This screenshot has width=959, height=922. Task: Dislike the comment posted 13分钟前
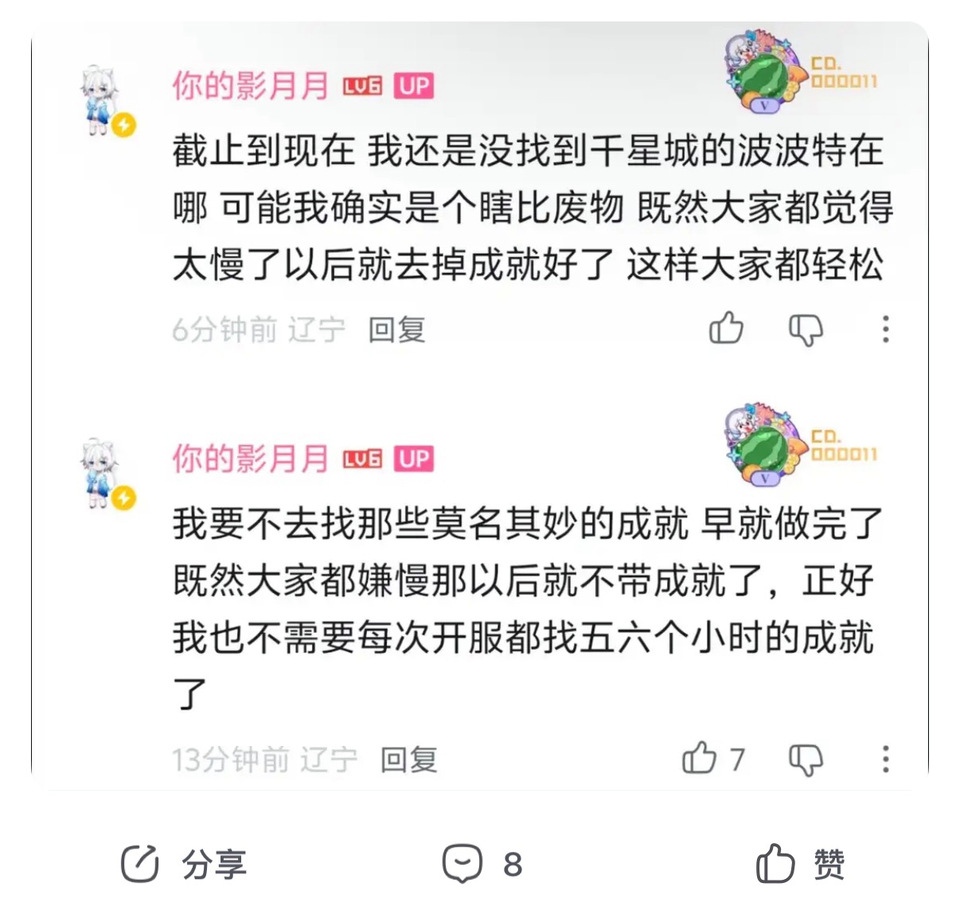click(806, 760)
